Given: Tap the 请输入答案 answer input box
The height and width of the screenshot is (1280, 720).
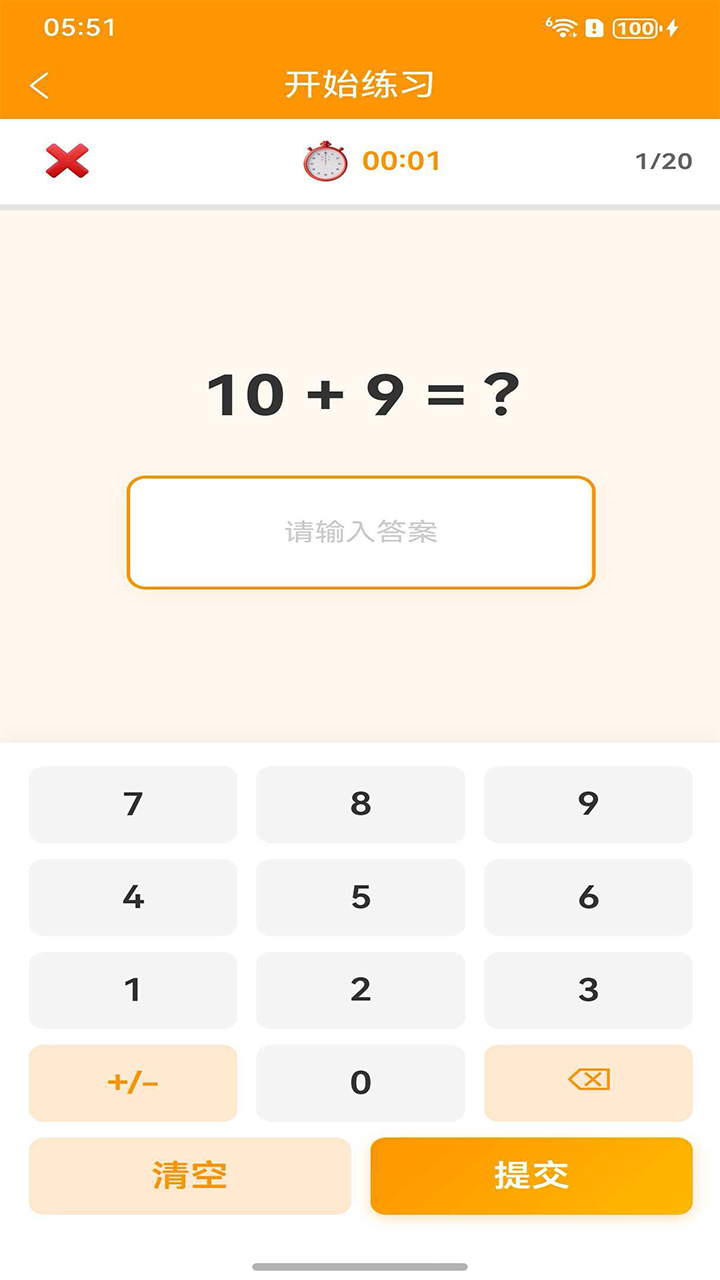Looking at the screenshot, I should click(360, 532).
